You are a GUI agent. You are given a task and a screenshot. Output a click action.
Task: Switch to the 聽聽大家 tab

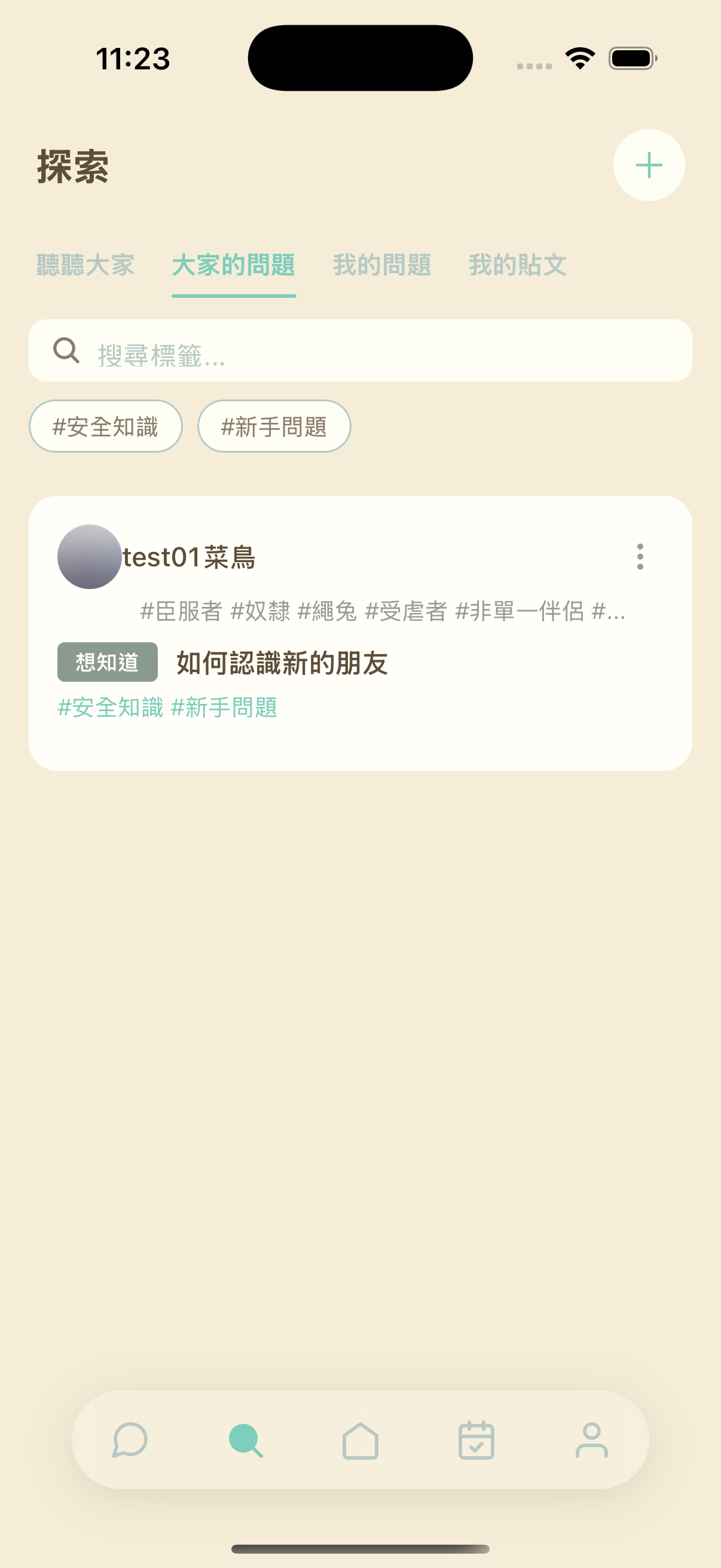tap(84, 266)
